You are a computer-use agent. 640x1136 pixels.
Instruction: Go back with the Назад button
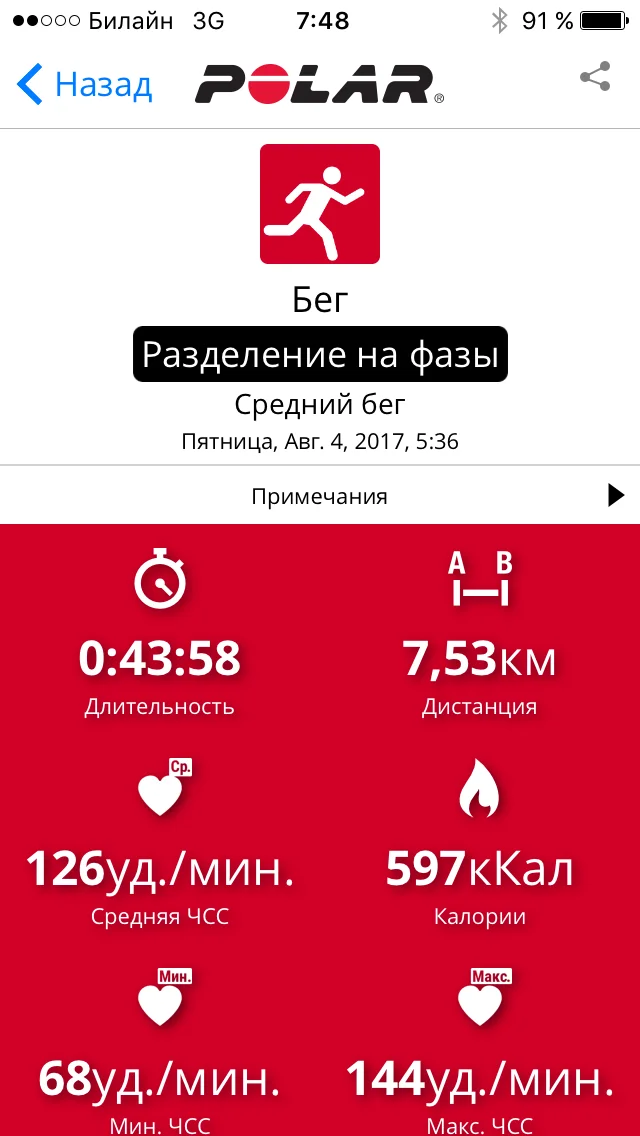click(x=85, y=85)
